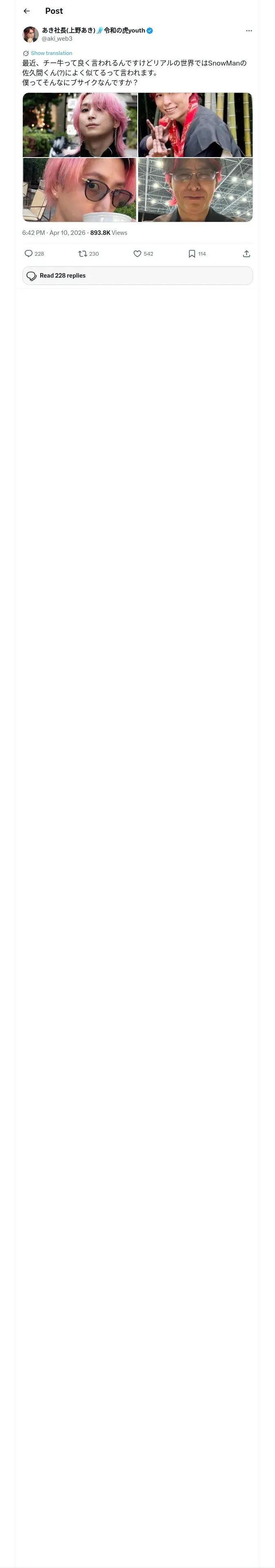
Task: Open the top-right red scarf photo
Action: 195,125
